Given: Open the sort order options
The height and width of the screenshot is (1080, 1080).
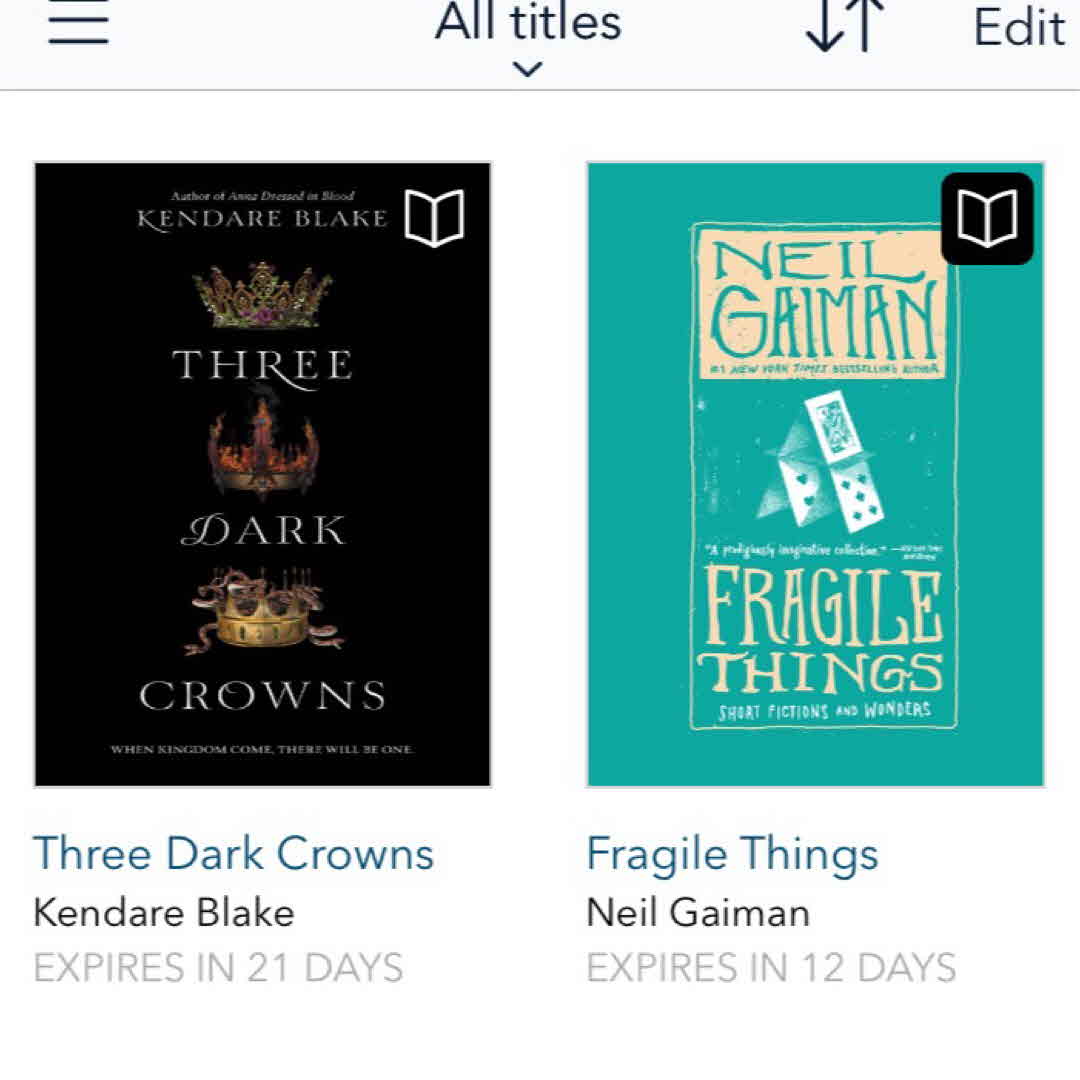Looking at the screenshot, I should click(x=845, y=27).
